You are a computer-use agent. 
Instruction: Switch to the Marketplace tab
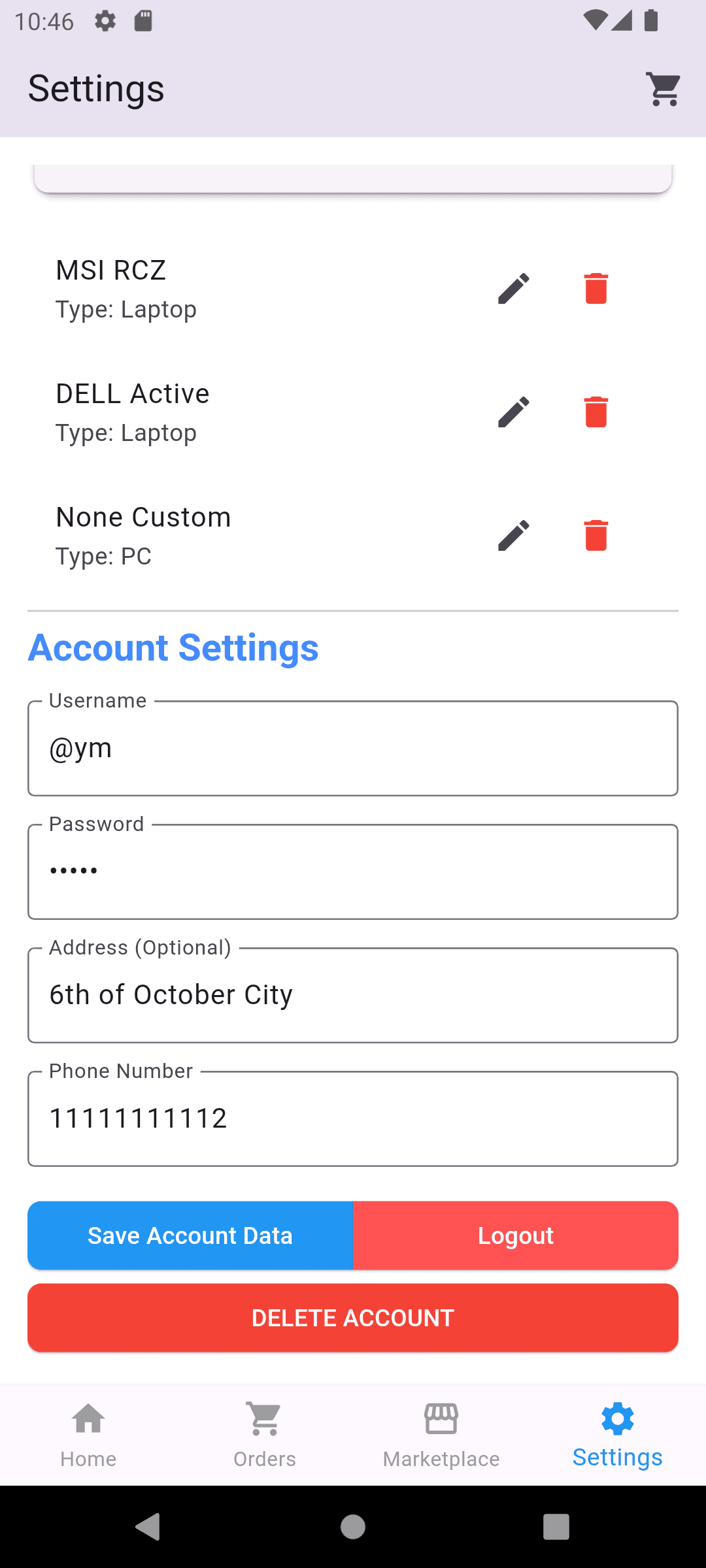441,1434
